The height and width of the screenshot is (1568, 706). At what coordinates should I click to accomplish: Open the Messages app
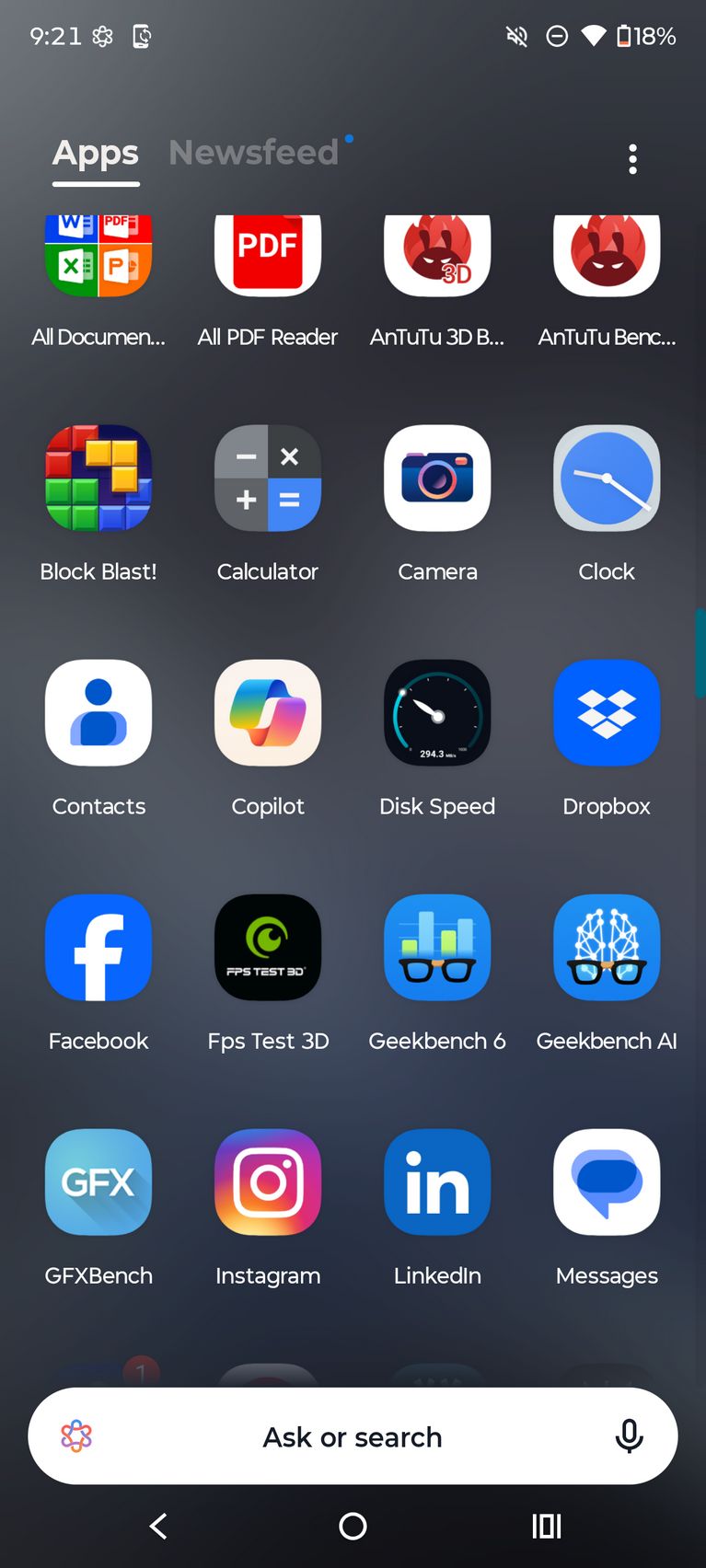pos(607,1182)
